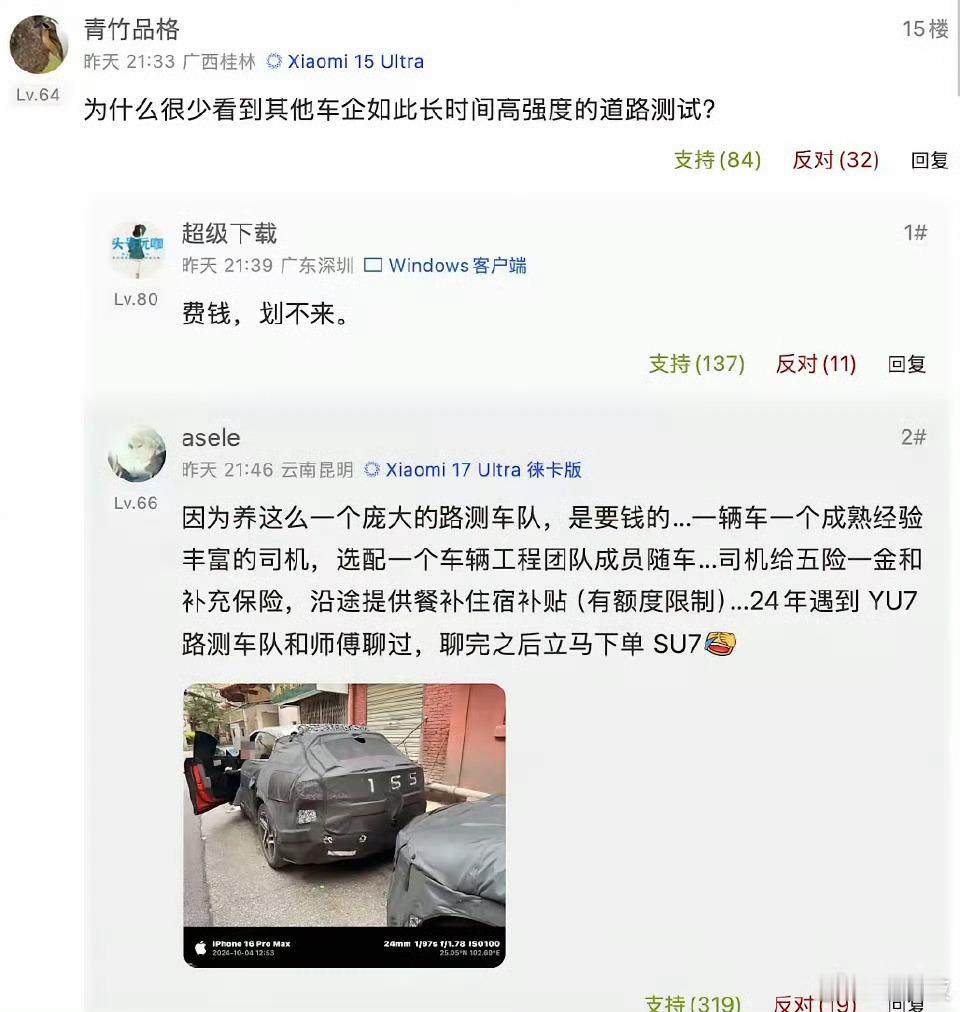Open username link asele
960x1012 pixels.
[x=212, y=437]
